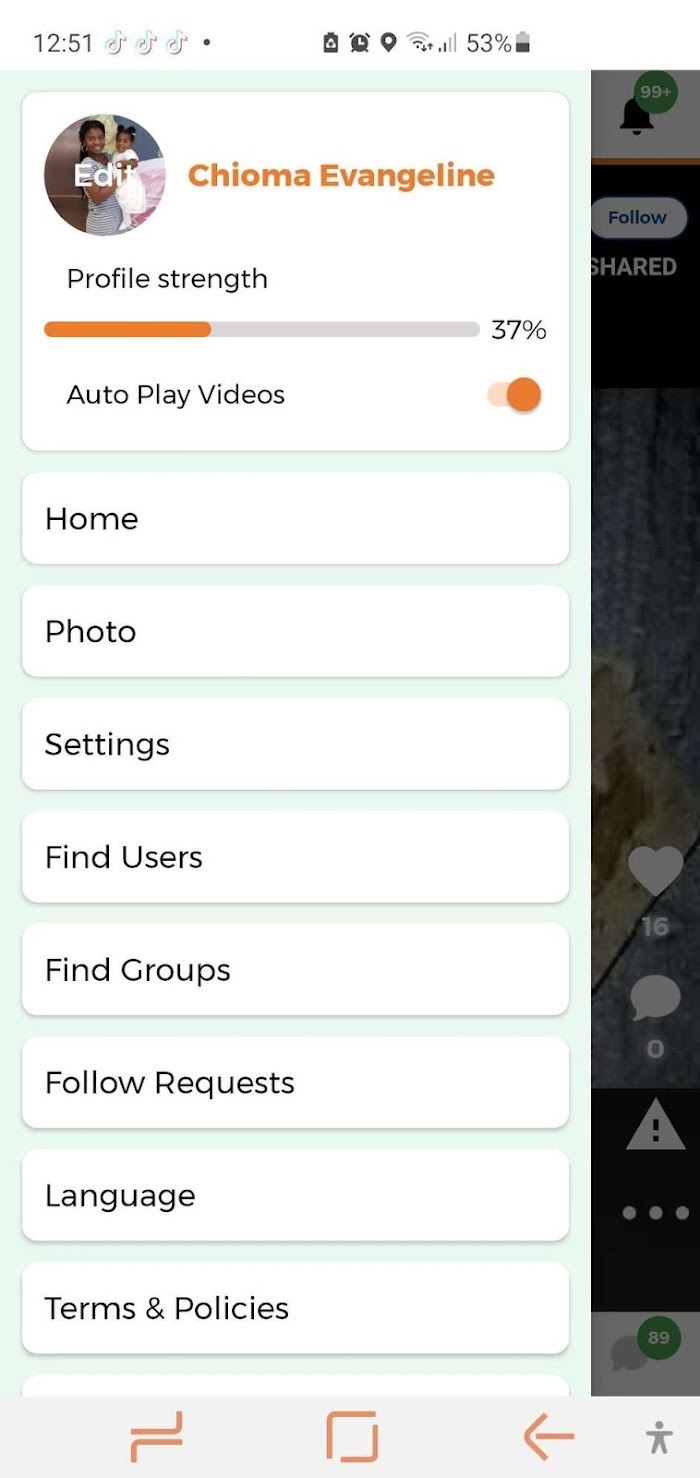Tap the system back arrow
This screenshot has width=700, height=1478.
(x=548, y=1438)
